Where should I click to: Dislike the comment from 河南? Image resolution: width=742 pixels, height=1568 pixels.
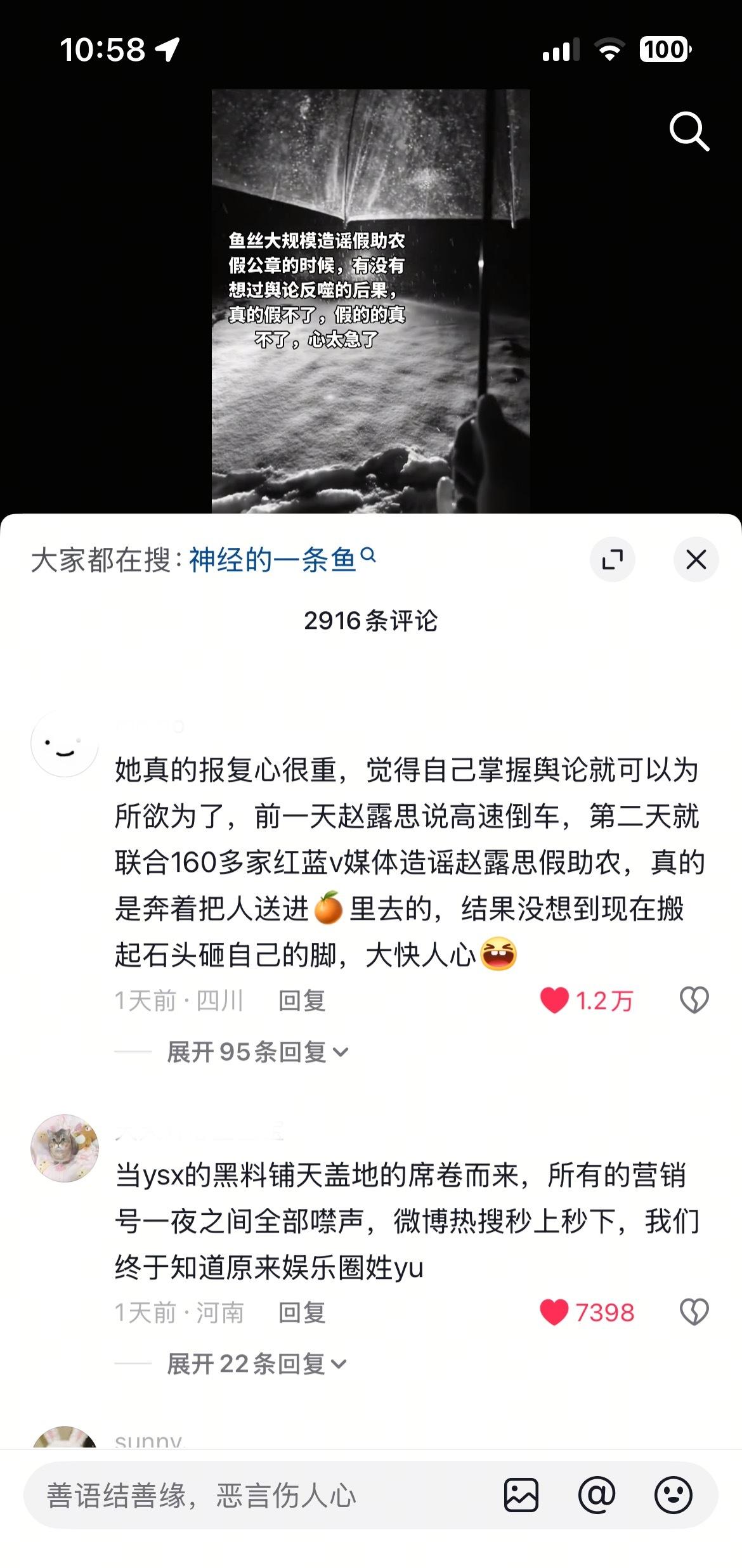click(694, 1312)
